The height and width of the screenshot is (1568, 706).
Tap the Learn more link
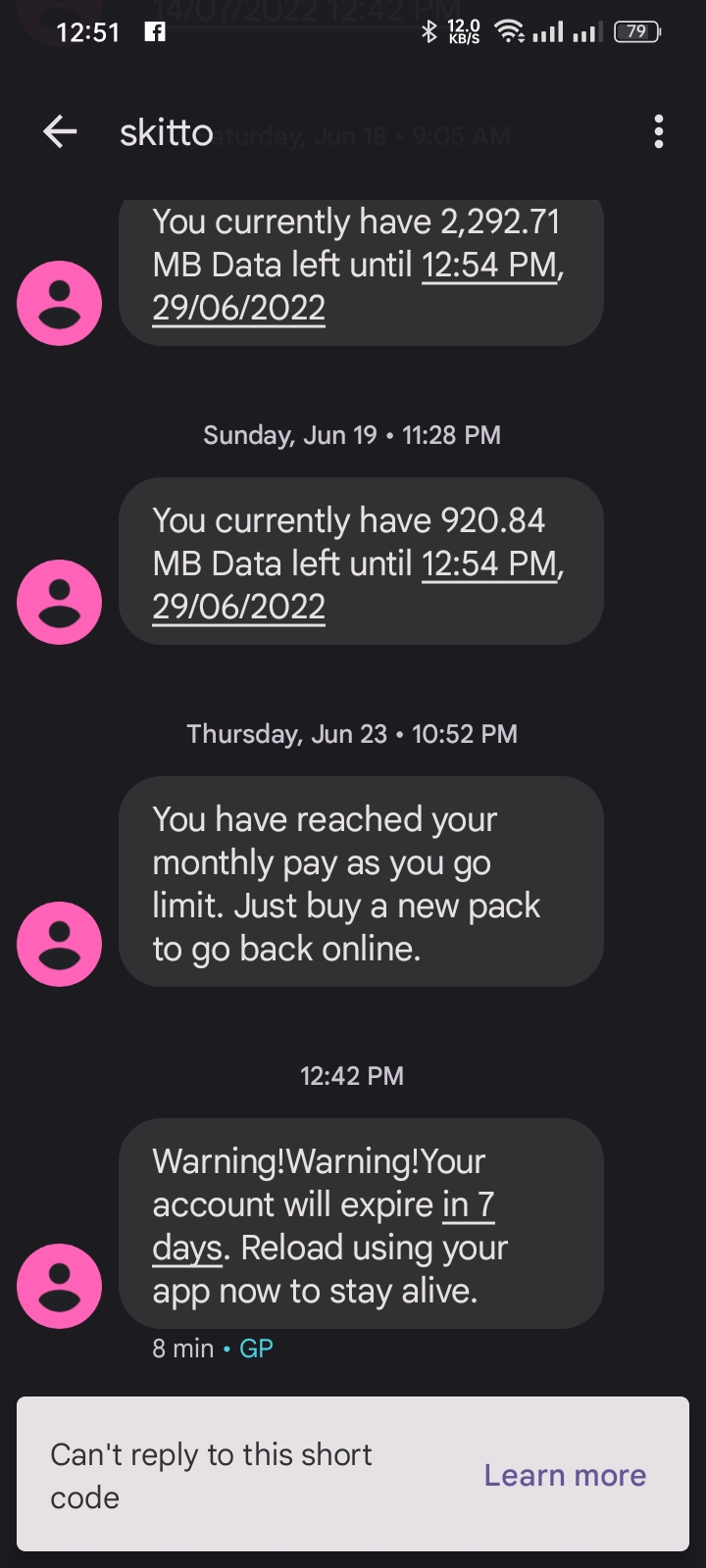[565, 1475]
